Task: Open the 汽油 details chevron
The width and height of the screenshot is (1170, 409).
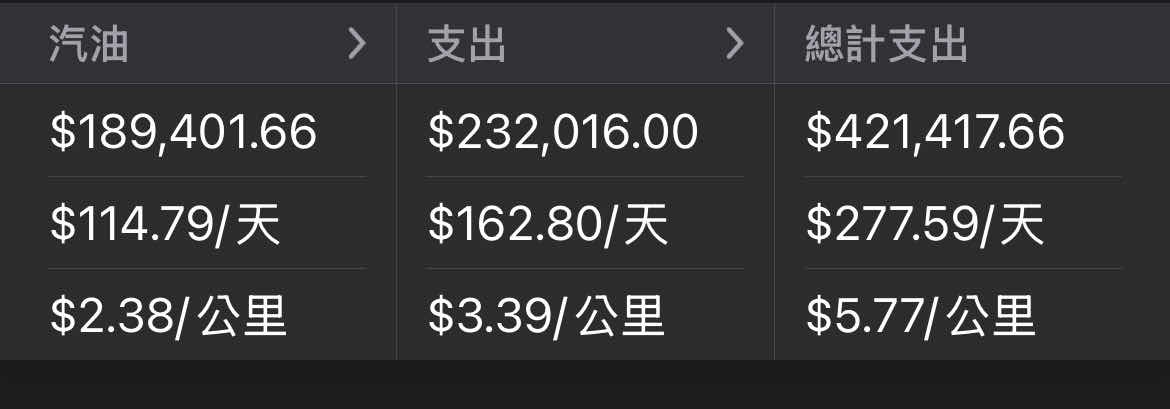Action: pyautogui.click(x=357, y=44)
